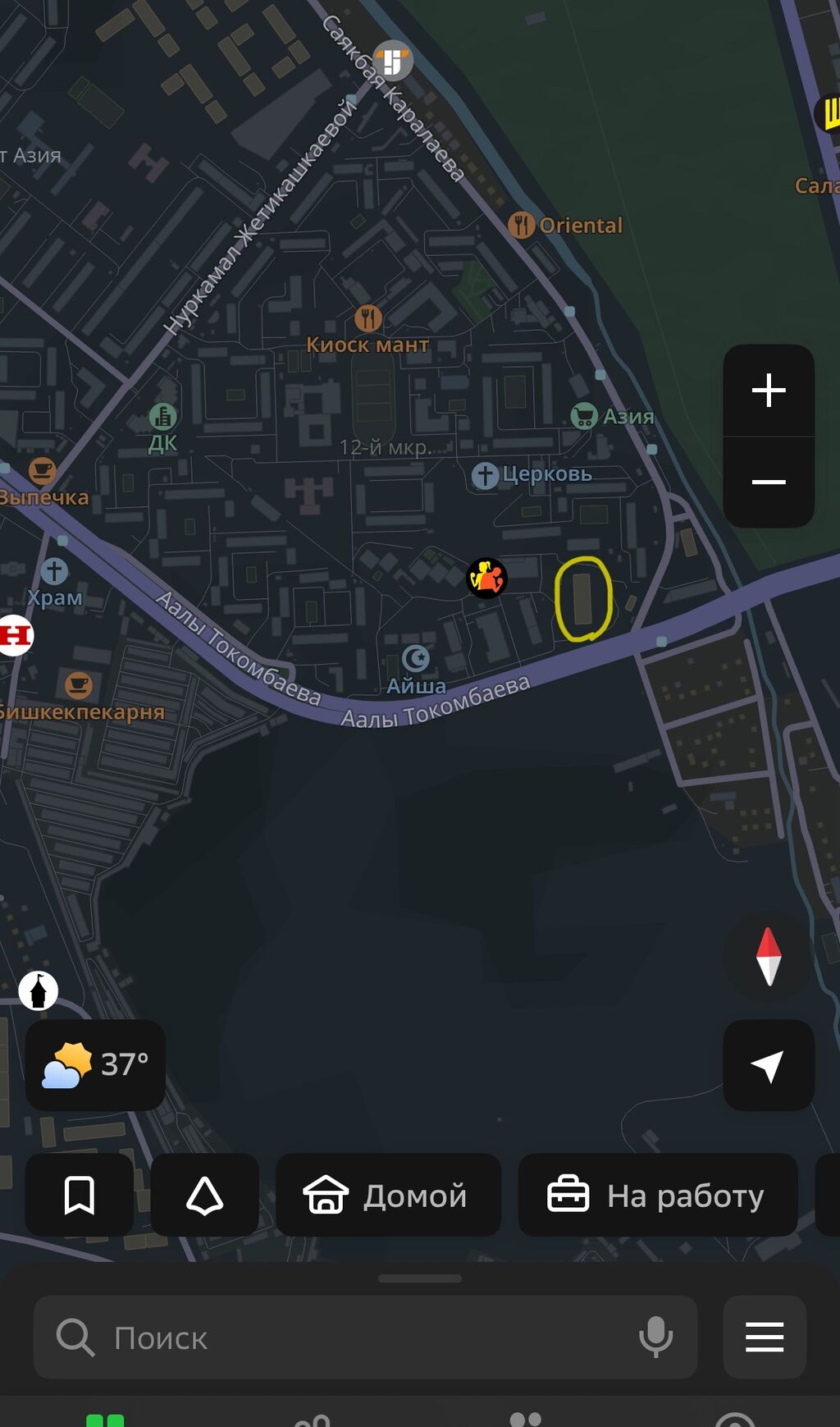Screen dimensions: 840x1427
Task: Open the Азия shop marker
Action: [584, 416]
